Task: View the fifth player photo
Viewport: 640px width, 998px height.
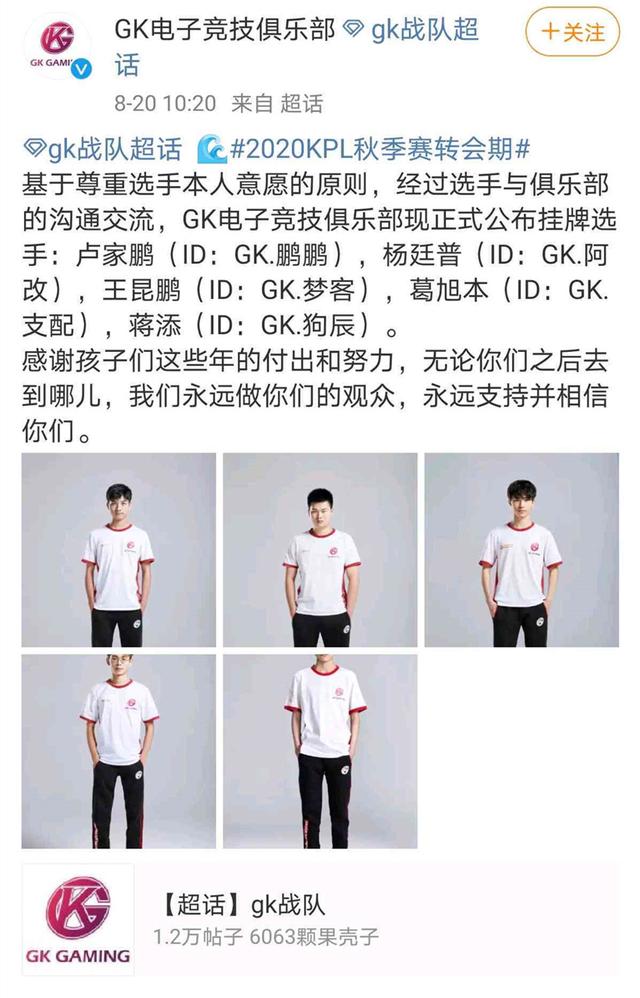Action: pos(320,751)
